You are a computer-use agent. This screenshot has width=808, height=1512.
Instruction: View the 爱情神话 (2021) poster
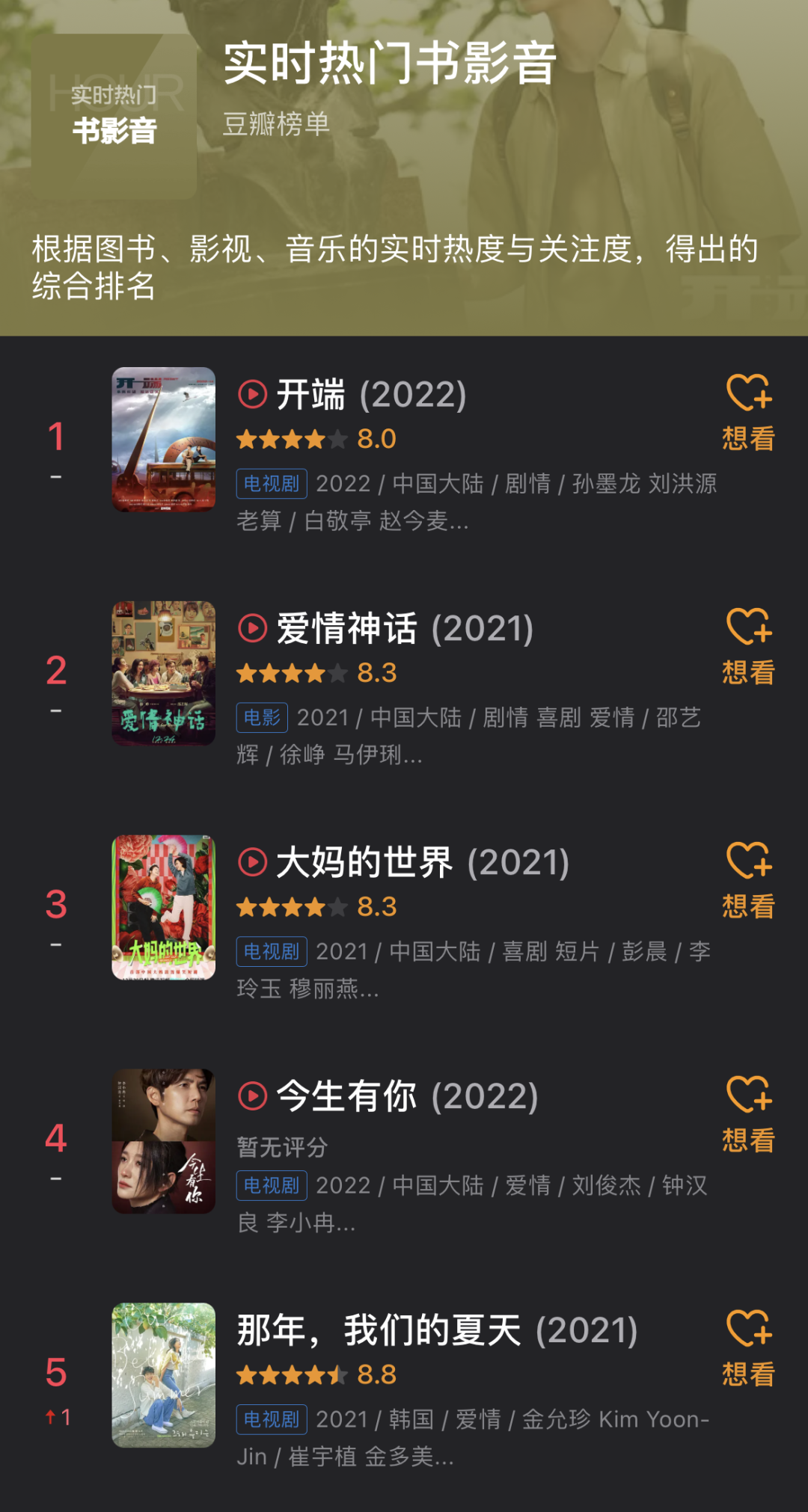(164, 674)
